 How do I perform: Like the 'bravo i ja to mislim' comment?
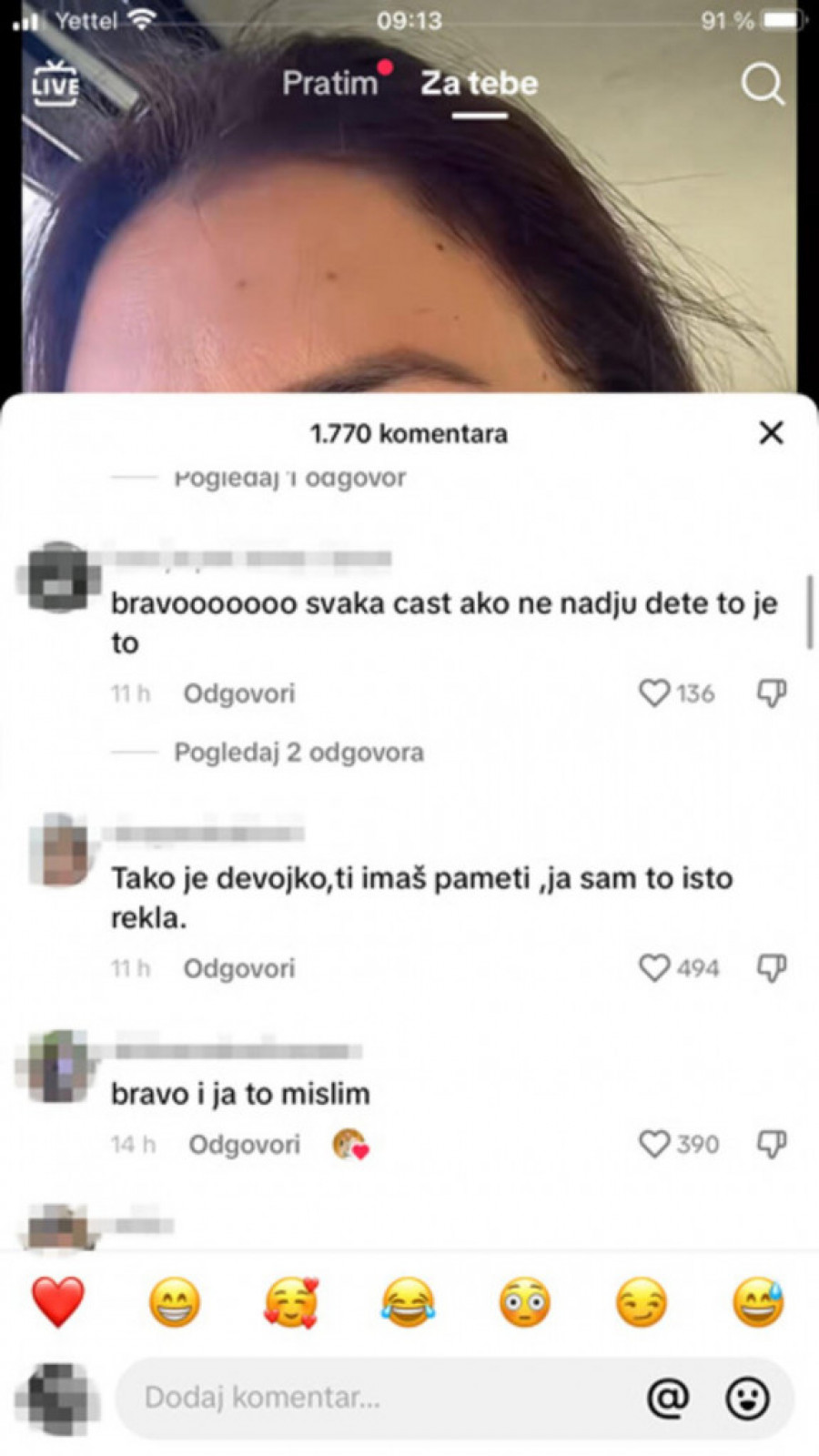pos(654,1144)
